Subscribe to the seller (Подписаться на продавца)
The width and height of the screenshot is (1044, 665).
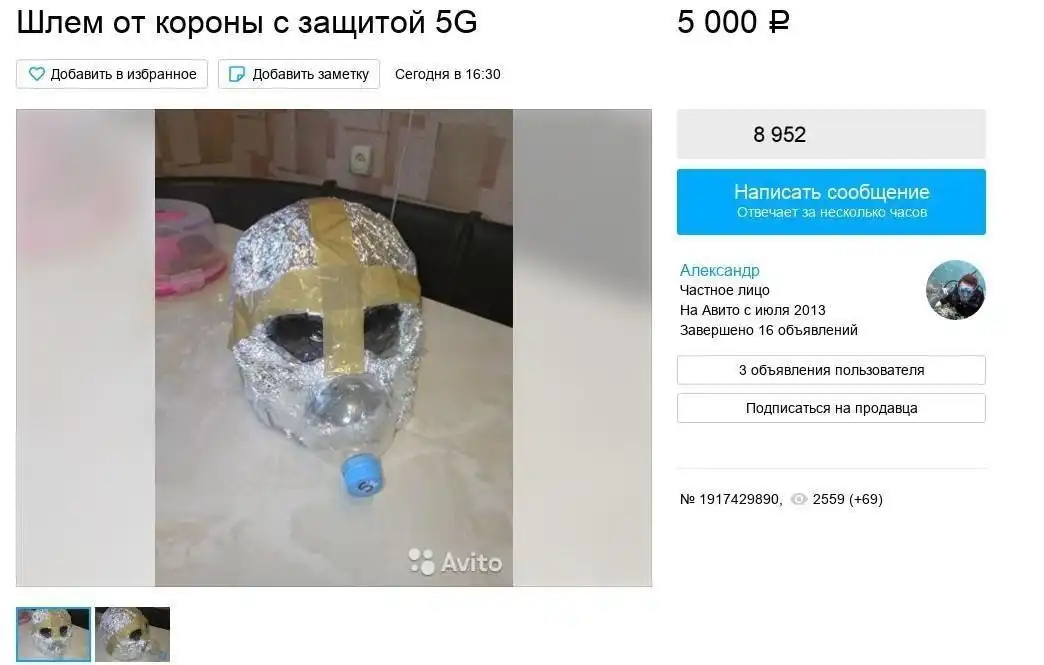[830, 408]
